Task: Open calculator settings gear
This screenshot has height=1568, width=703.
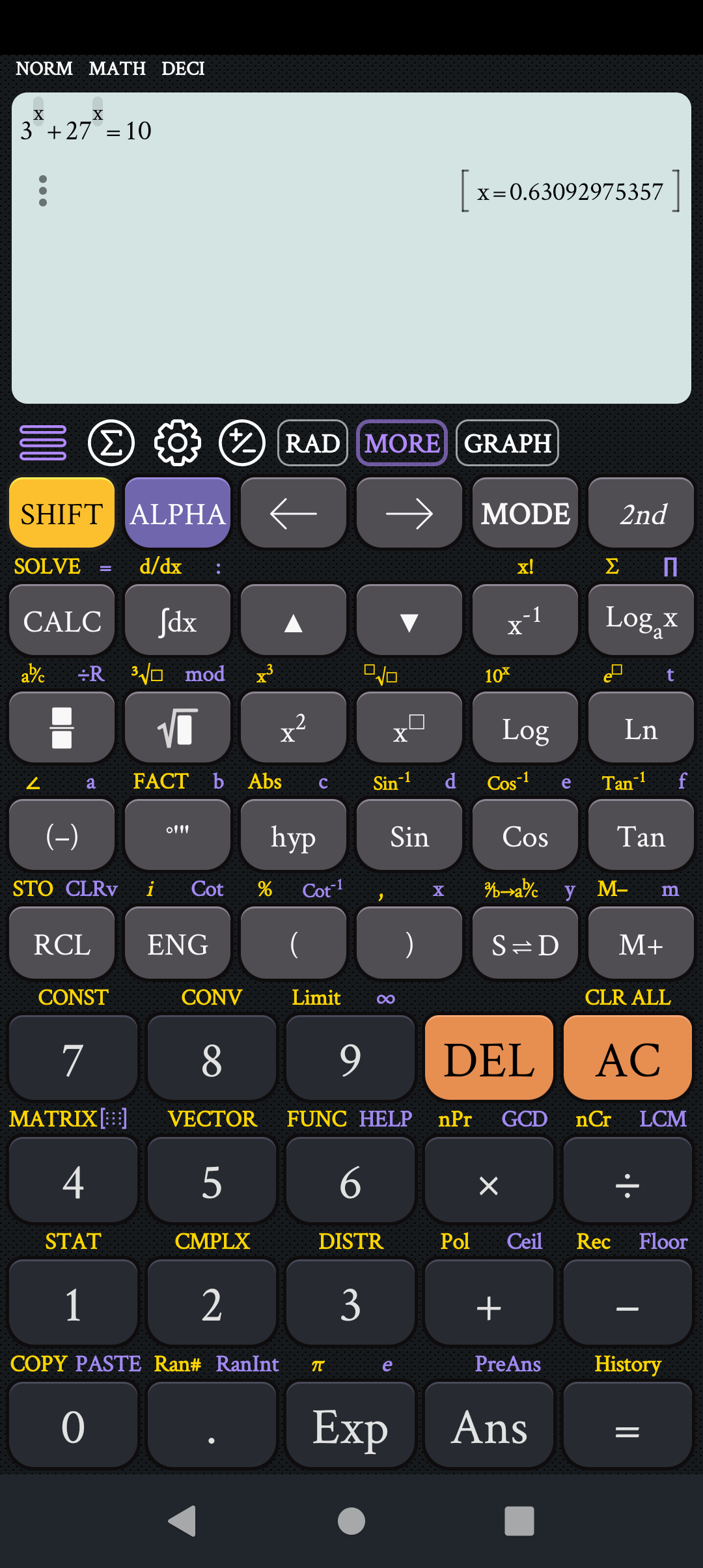Action: [x=177, y=443]
